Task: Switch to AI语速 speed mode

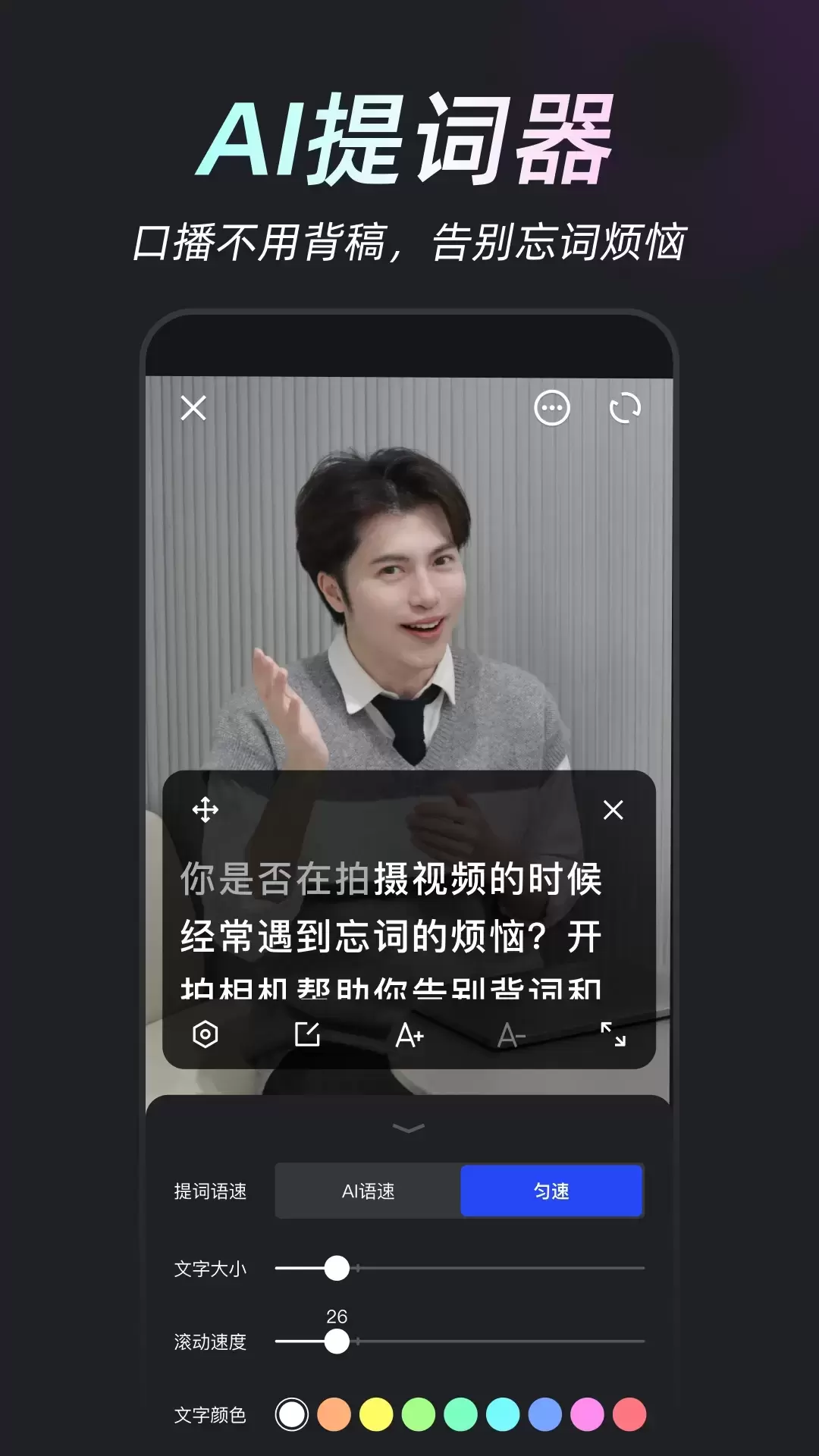Action: coord(366,1191)
